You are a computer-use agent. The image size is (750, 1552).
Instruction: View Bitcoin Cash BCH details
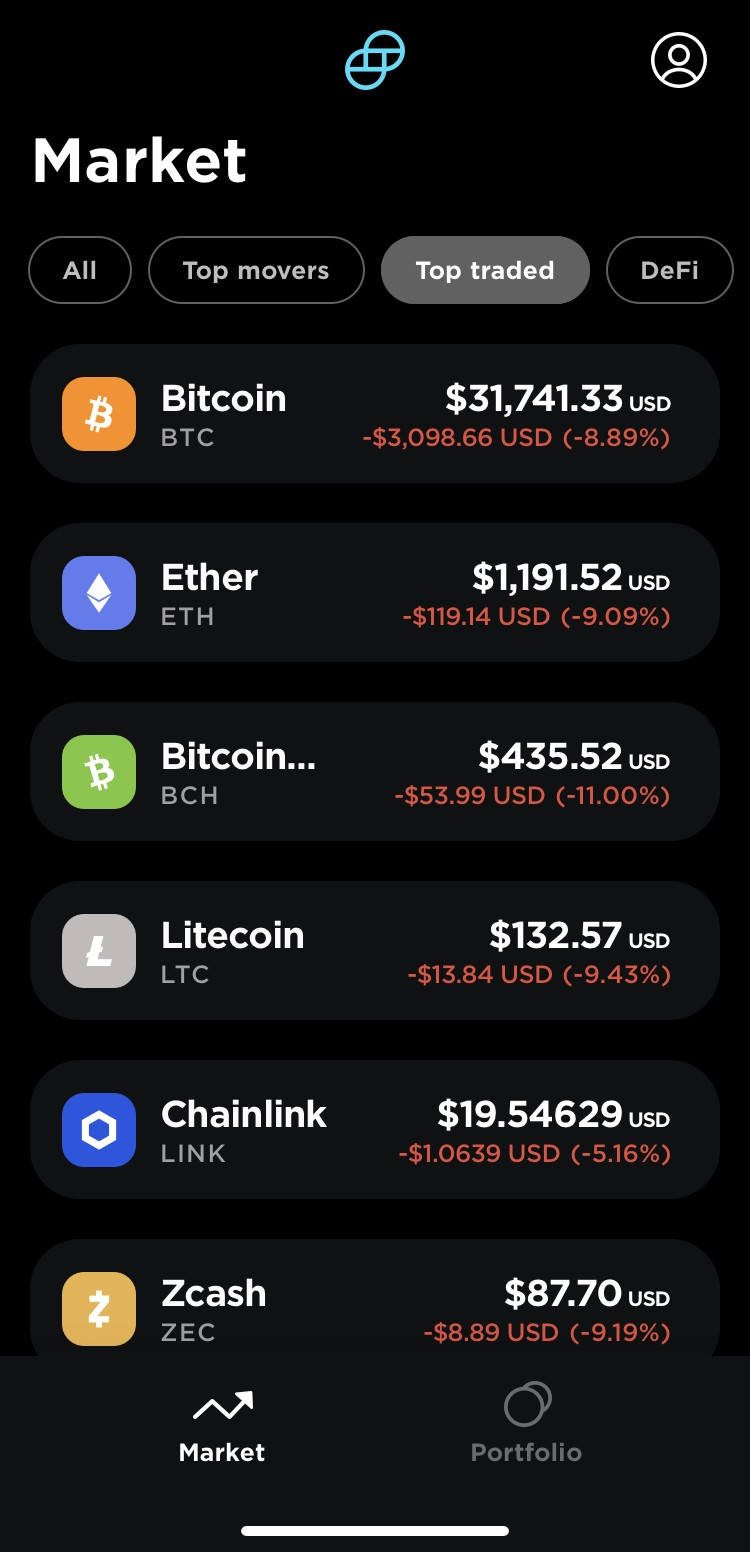[x=375, y=772]
